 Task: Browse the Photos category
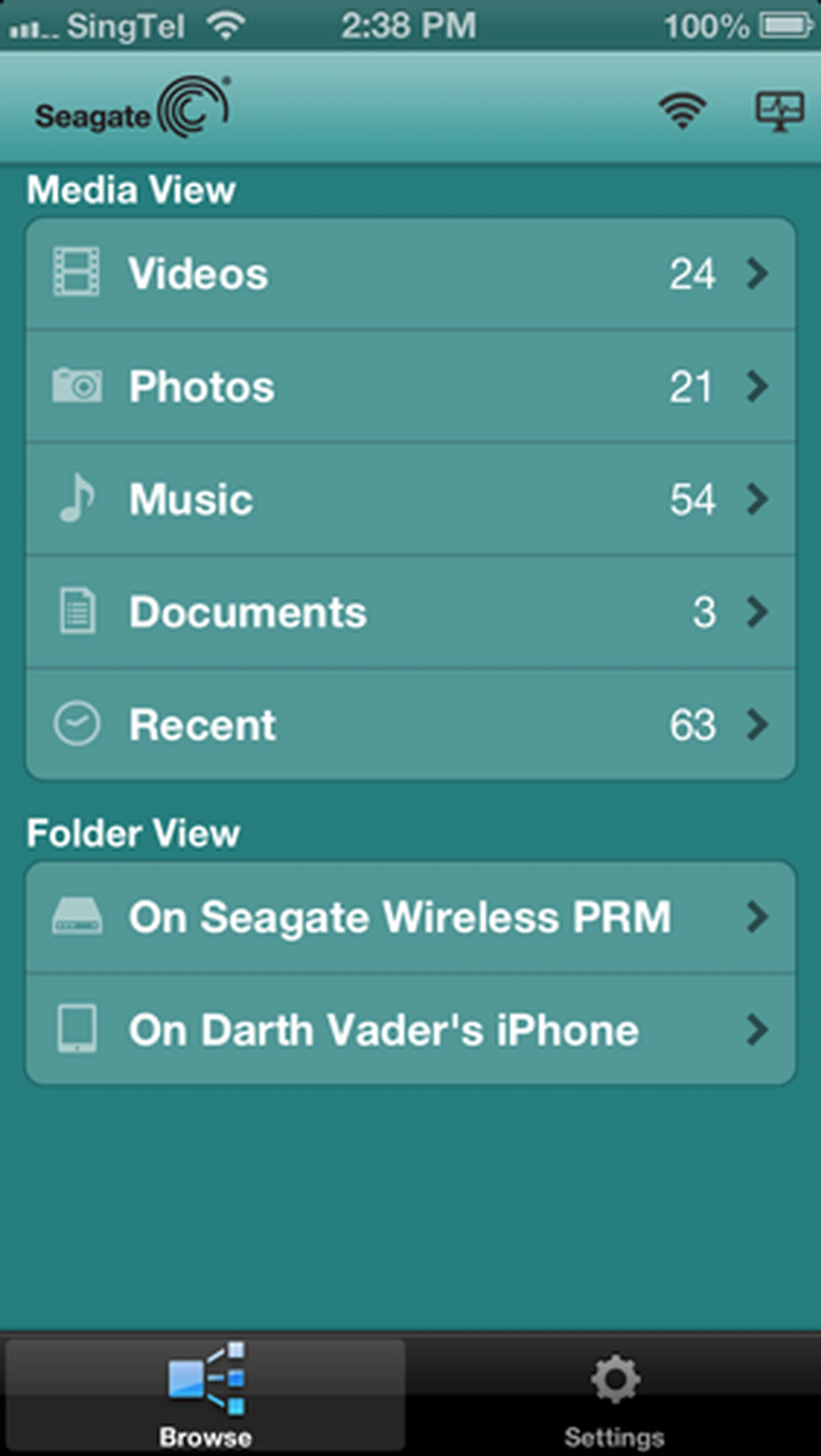coord(411,387)
